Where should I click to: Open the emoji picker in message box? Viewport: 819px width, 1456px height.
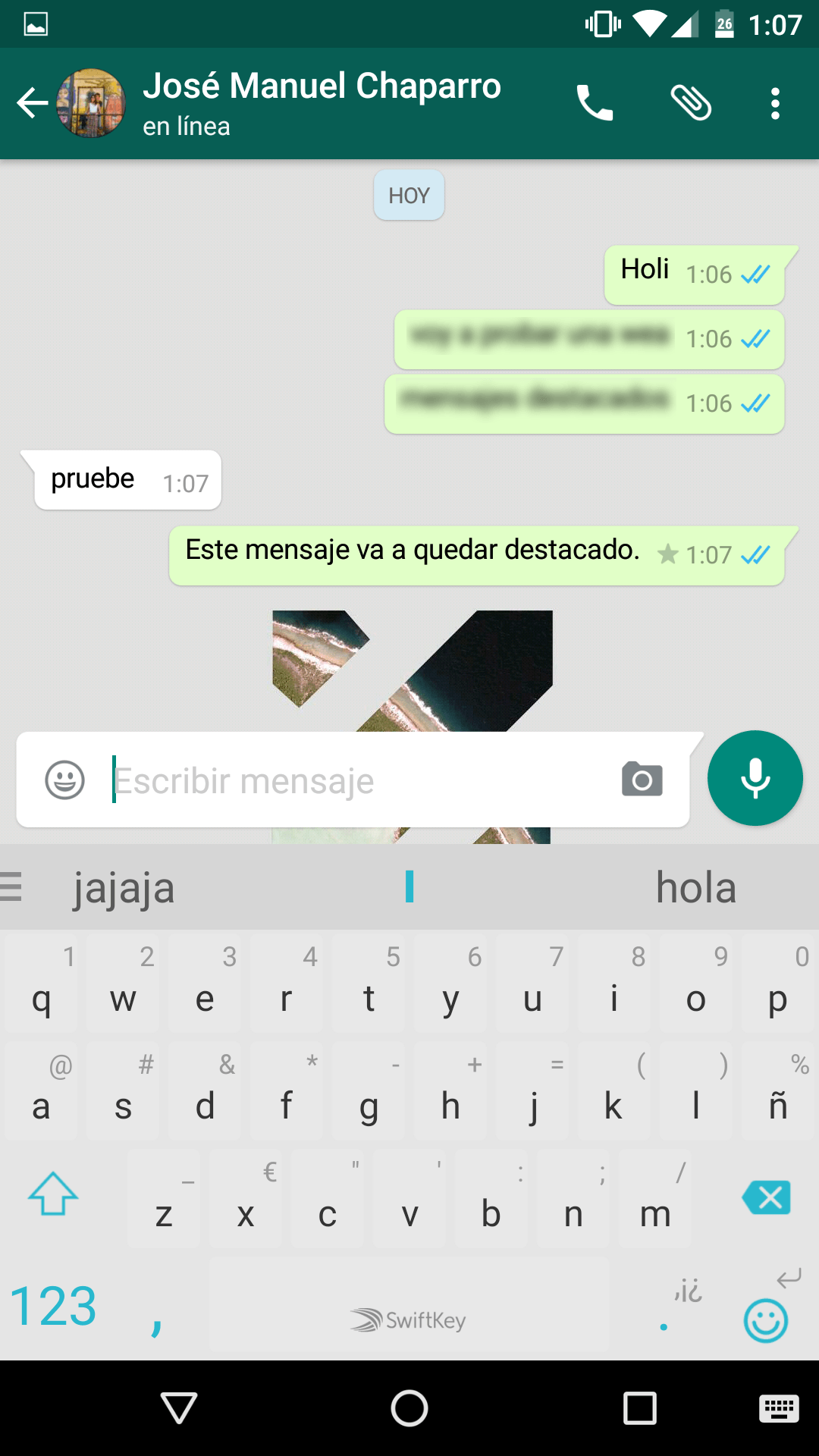pos(64,780)
